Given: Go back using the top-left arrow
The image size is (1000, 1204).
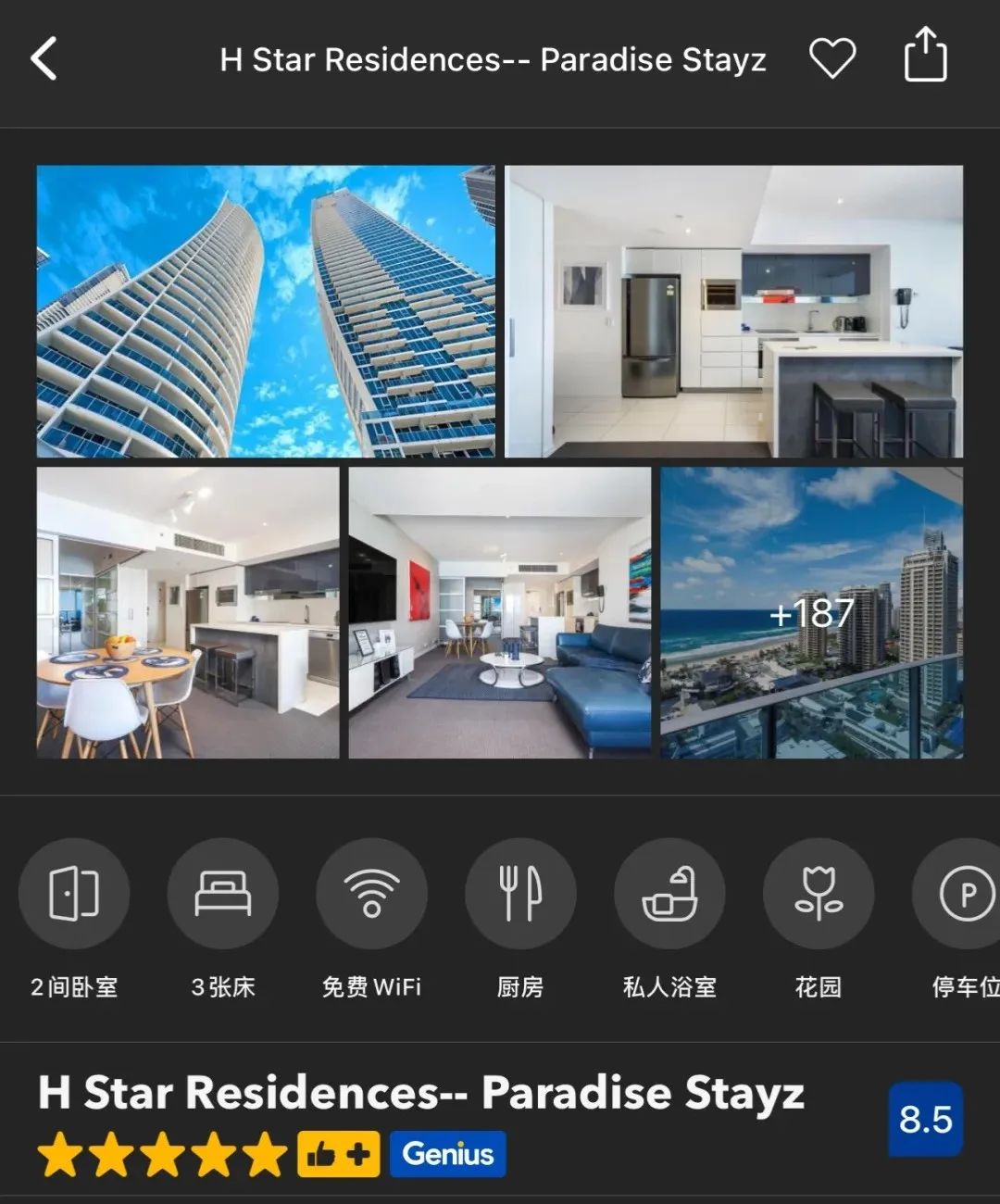Looking at the screenshot, I should tap(44, 59).
